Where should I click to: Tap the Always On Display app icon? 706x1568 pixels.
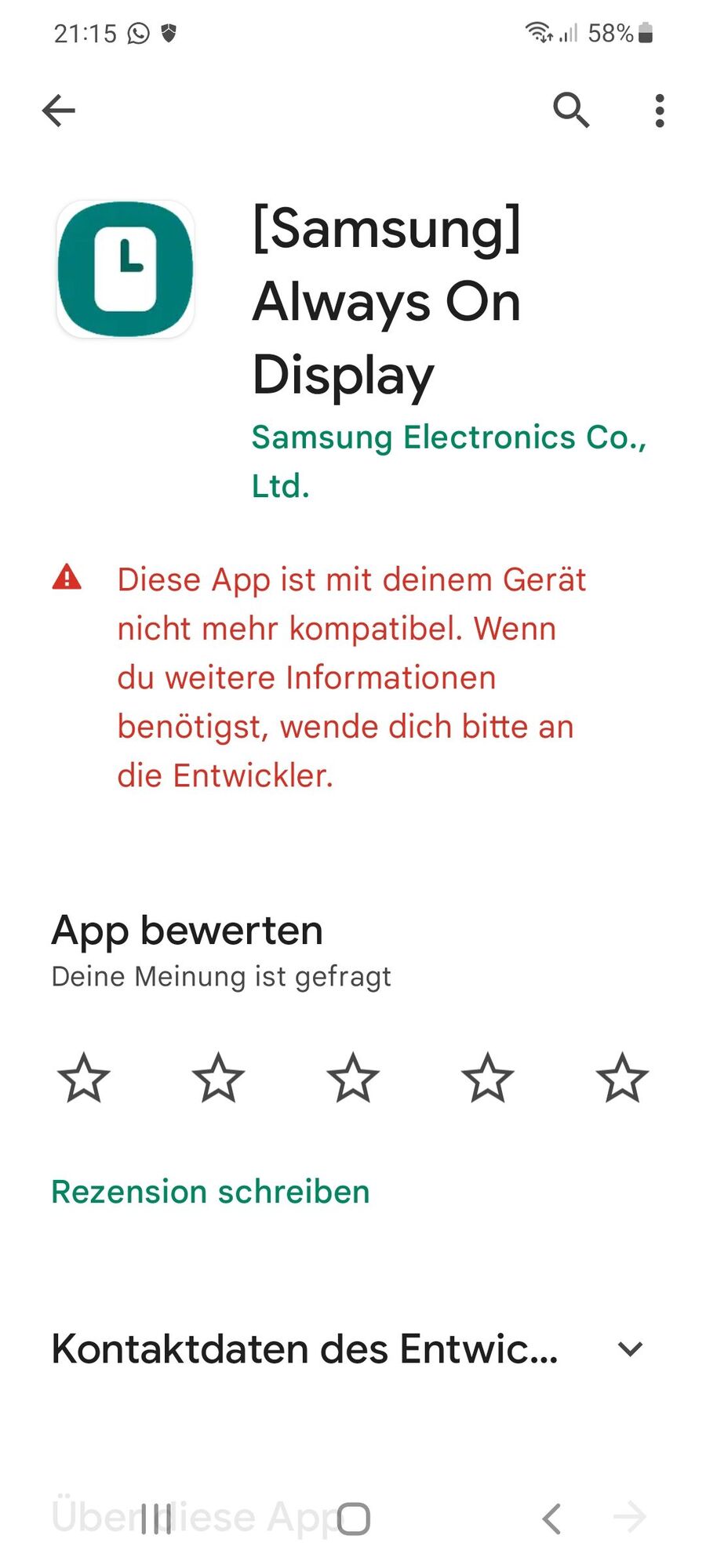(126, 268)
